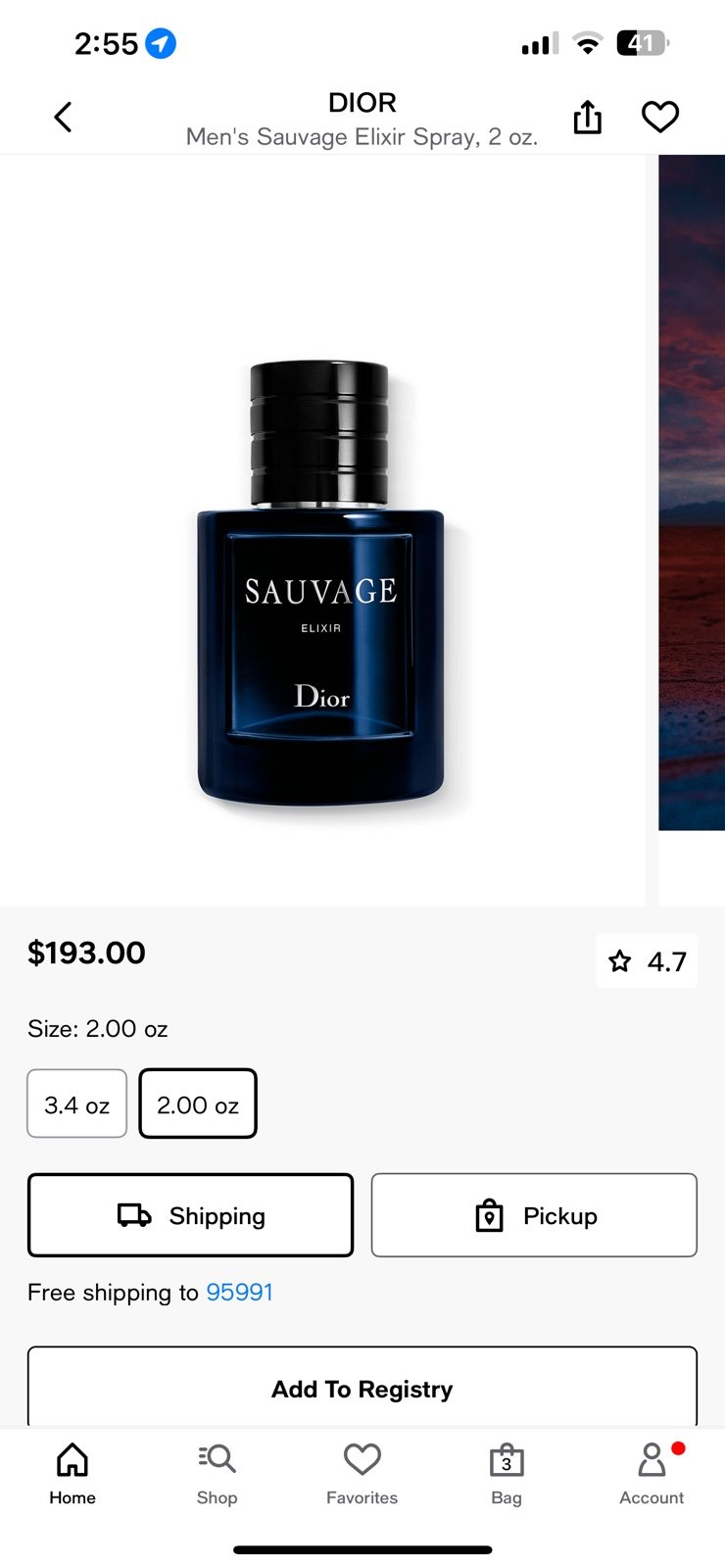This screenshot has height=1568, width=725.
Task: Choose the Pickup option
Action: 534,1215
